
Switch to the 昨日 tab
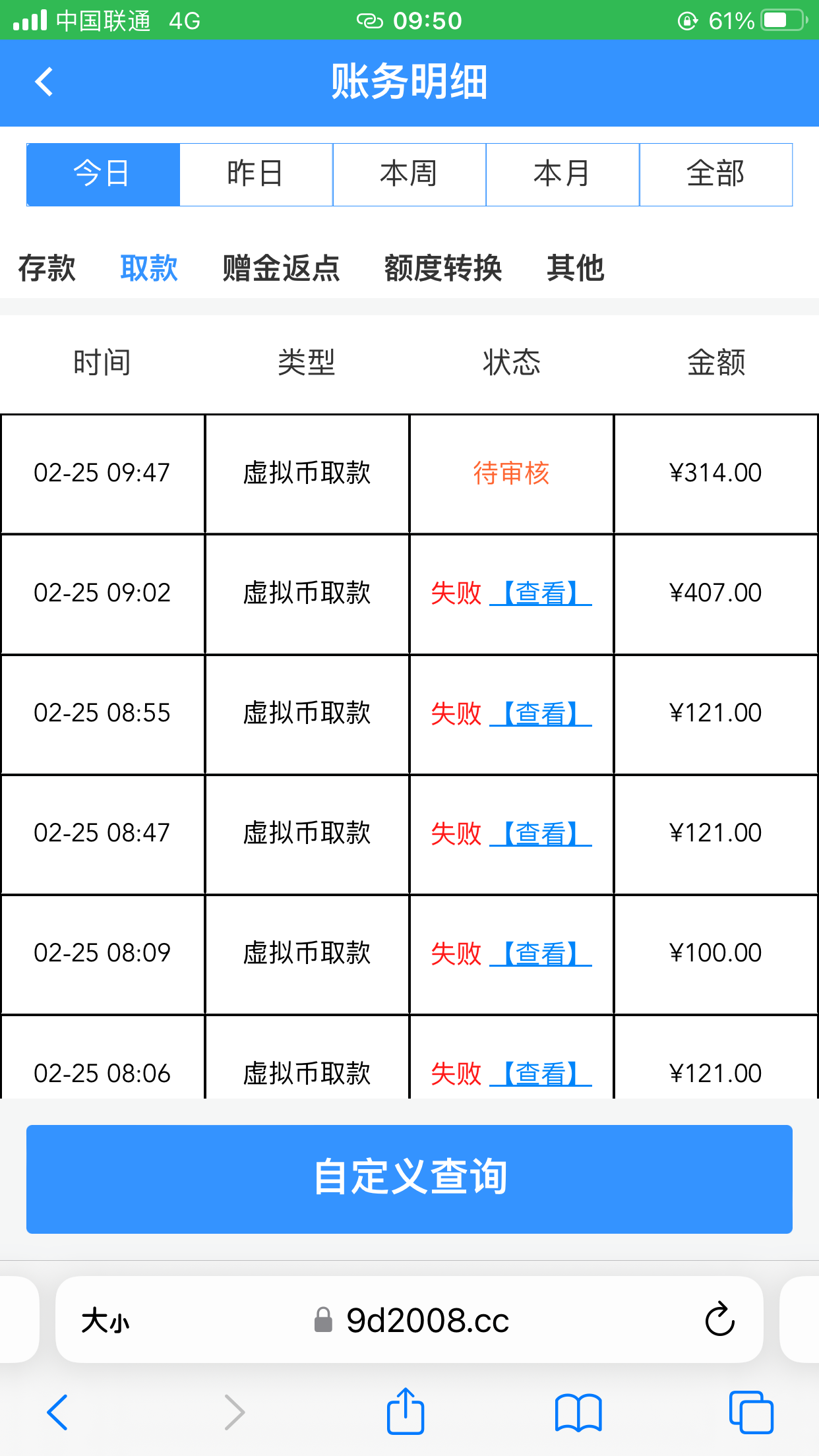click(x=256, y=175)
